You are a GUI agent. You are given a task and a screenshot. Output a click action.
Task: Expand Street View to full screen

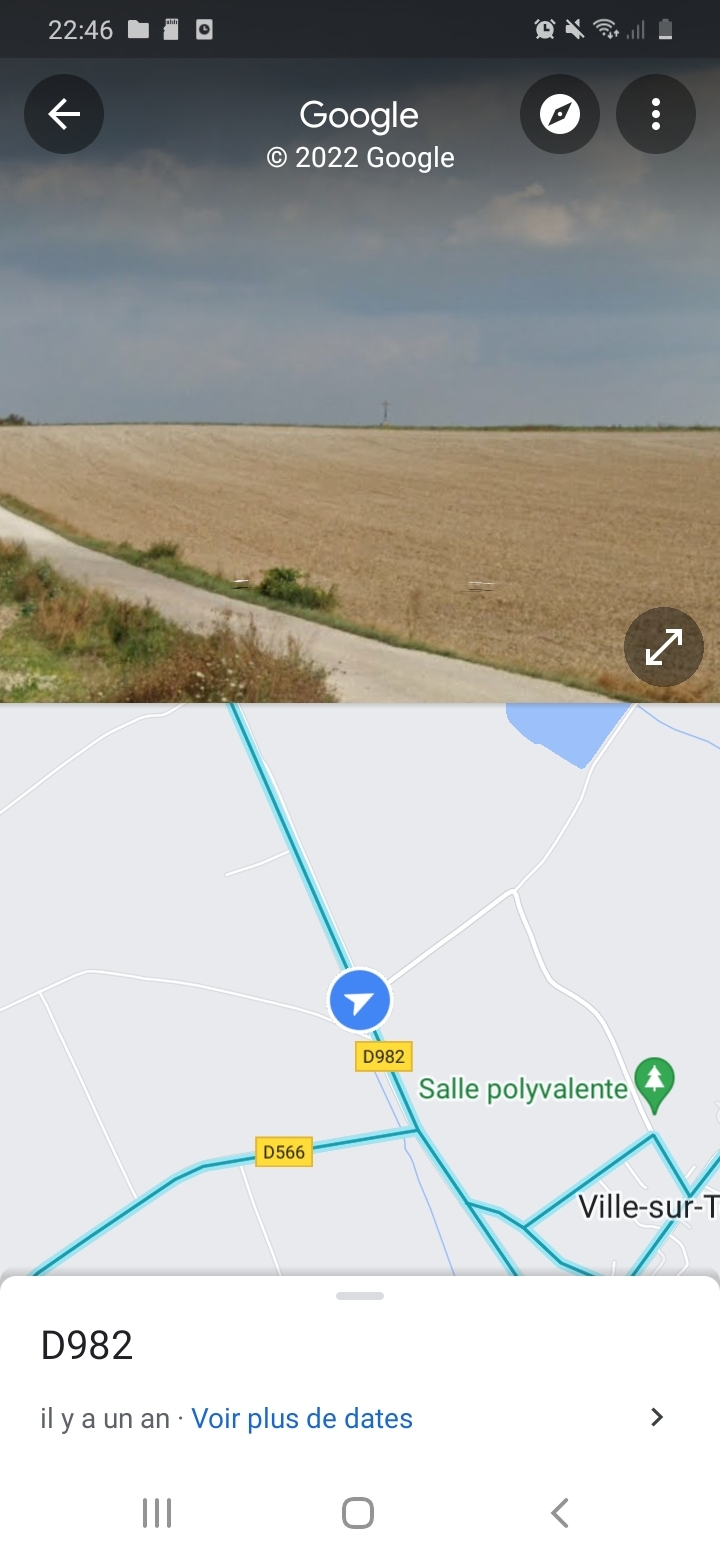coord(664,647)
